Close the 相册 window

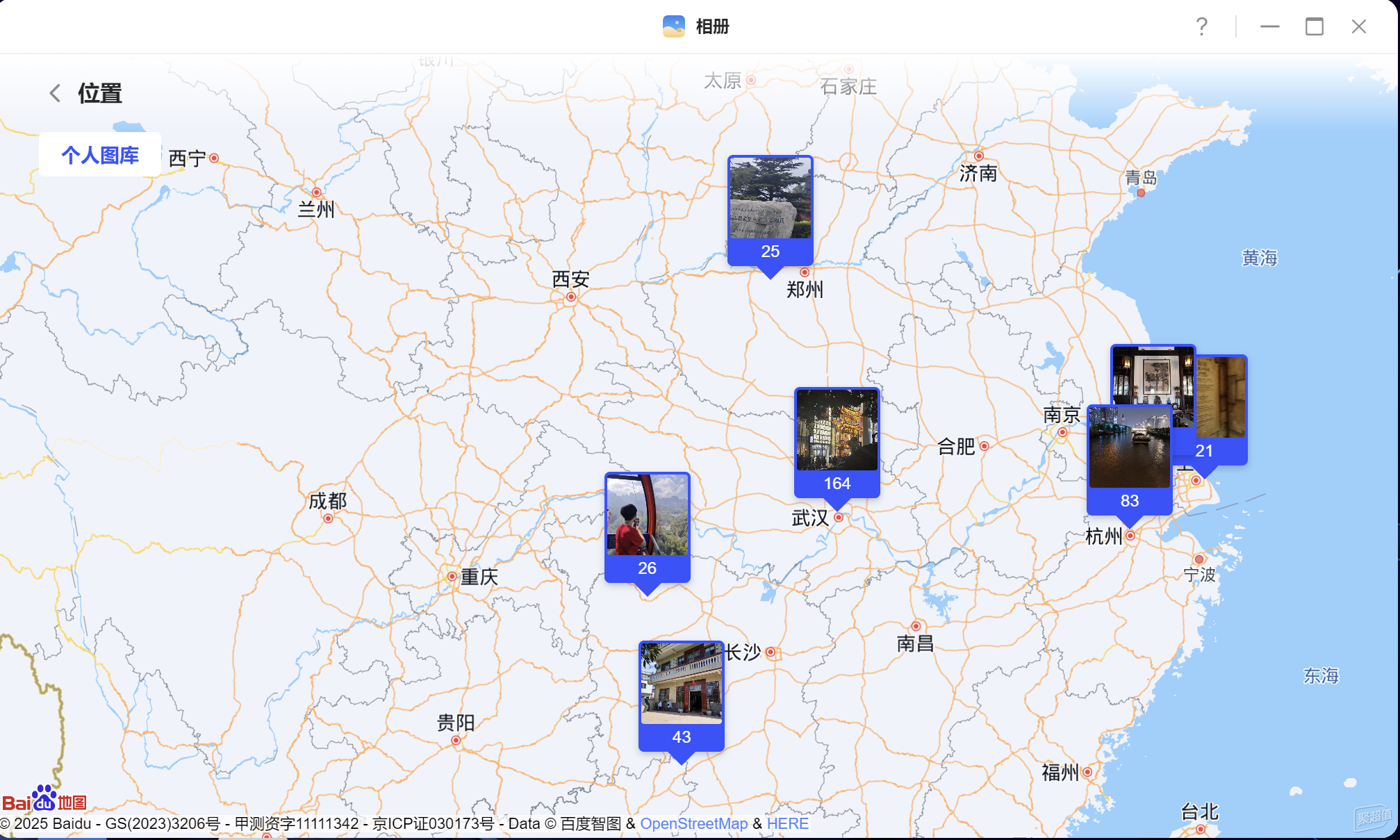pos(1358,27)
